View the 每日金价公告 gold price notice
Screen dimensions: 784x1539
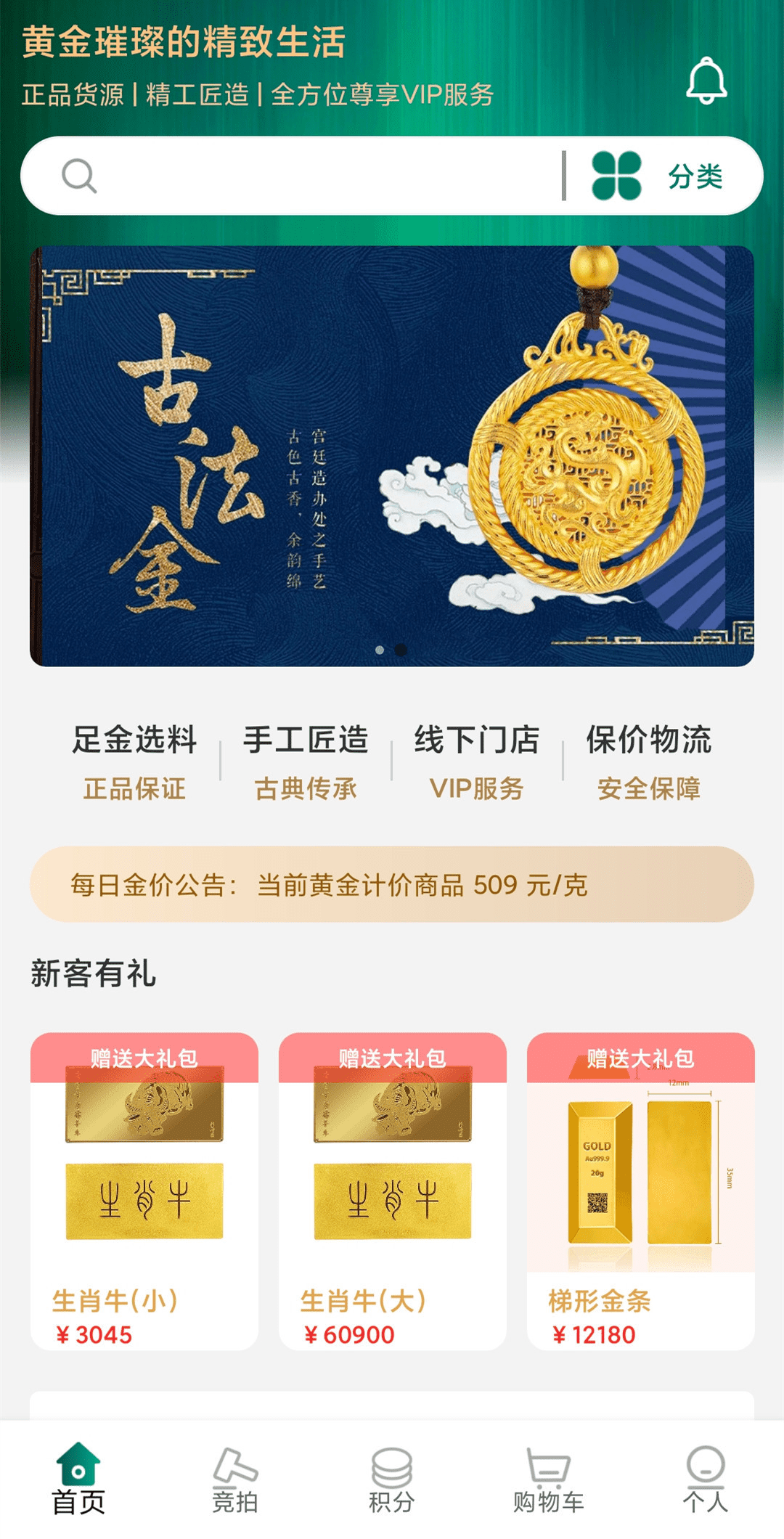[x=392, y=884]
